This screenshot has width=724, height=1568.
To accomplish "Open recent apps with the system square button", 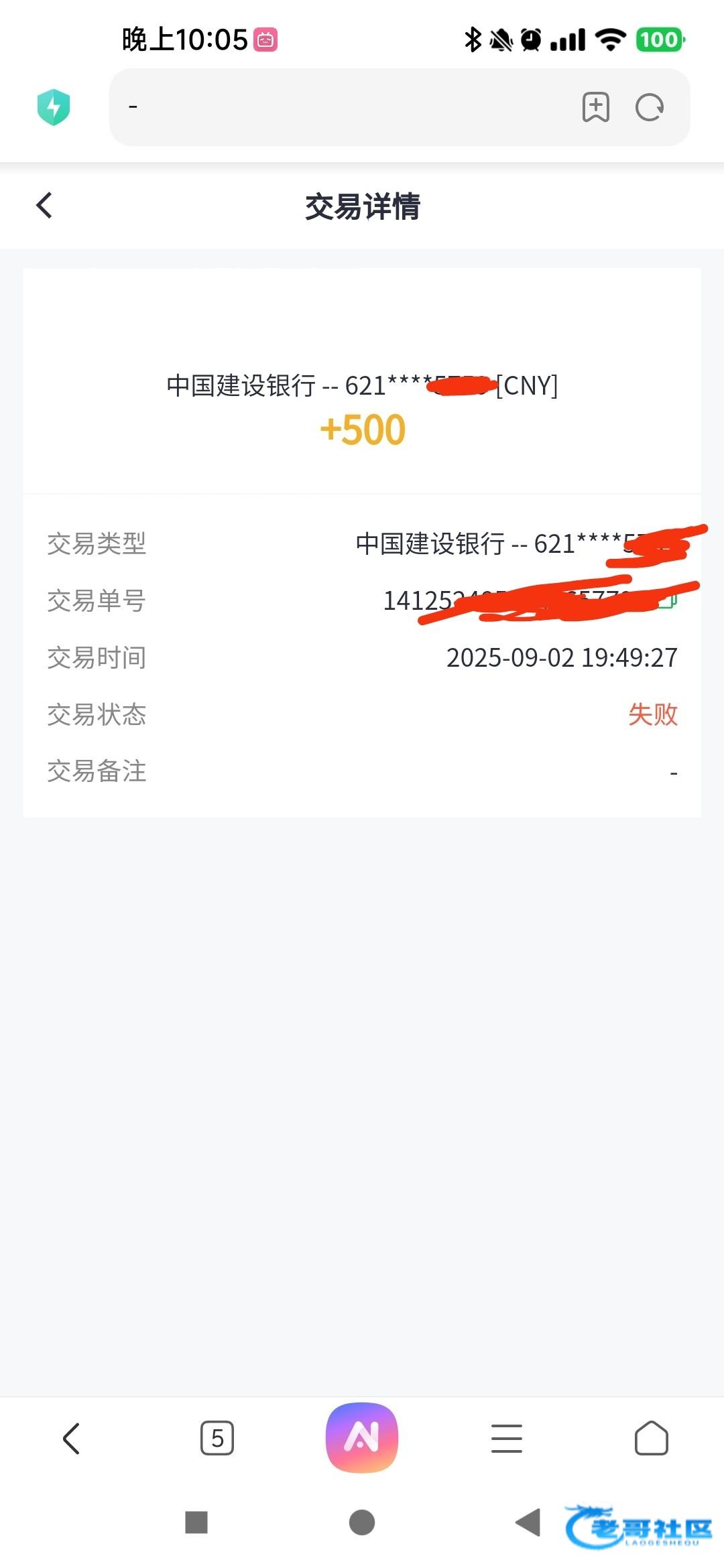I will [x=196, y=1522].
